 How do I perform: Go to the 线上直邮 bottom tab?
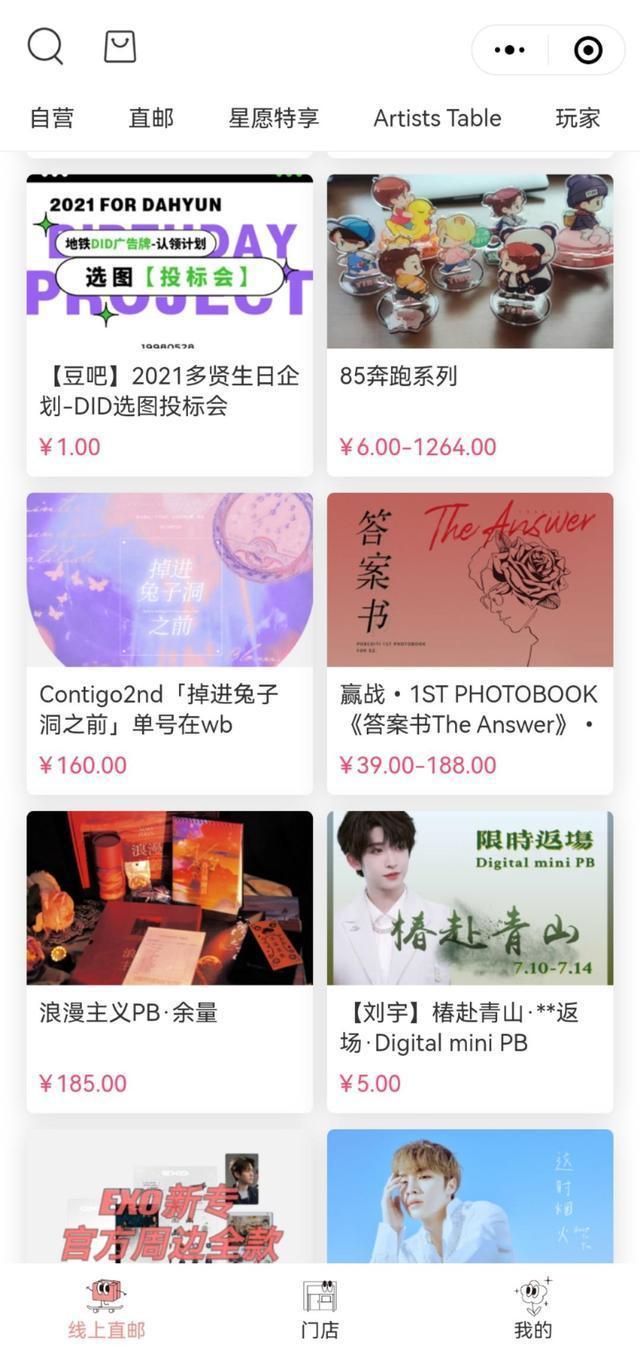tap(106, 1308)
